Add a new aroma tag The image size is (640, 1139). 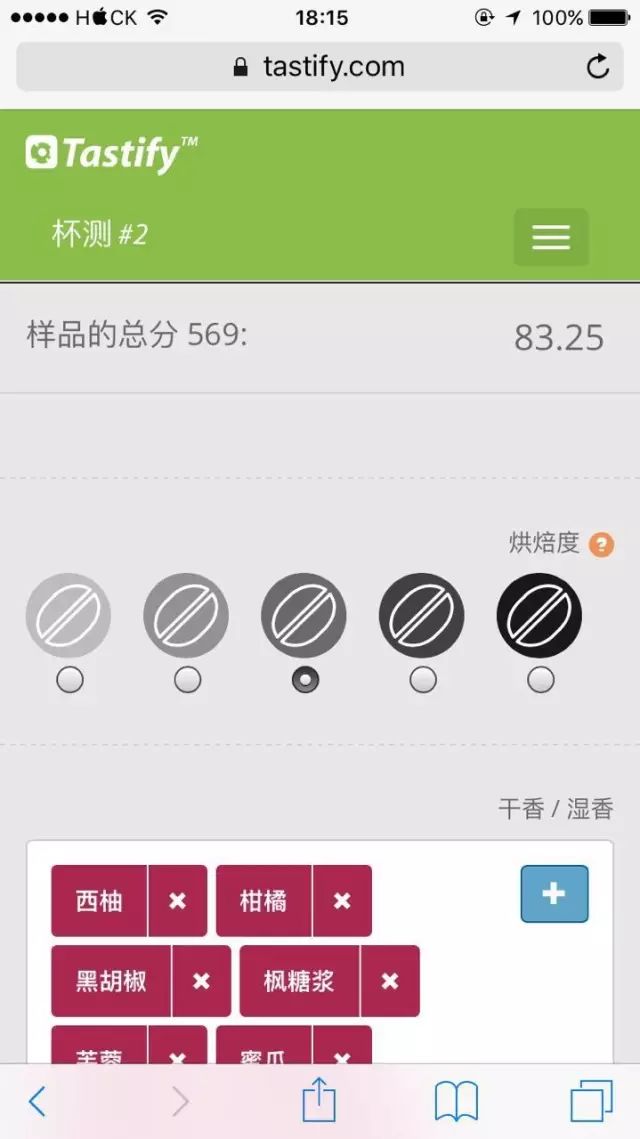[x=554, y=893]
